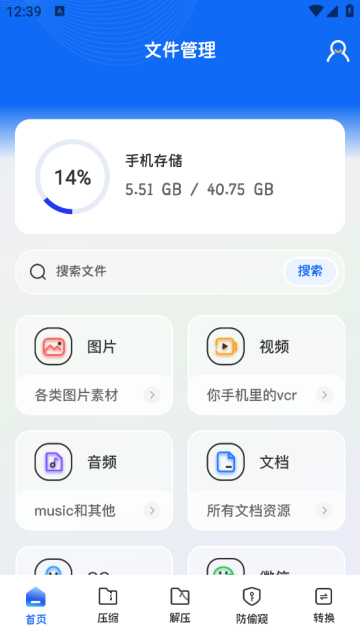Tap the 搜索 button
The width and height of the screenshot is (360, 639).
[x=310, y=271]
